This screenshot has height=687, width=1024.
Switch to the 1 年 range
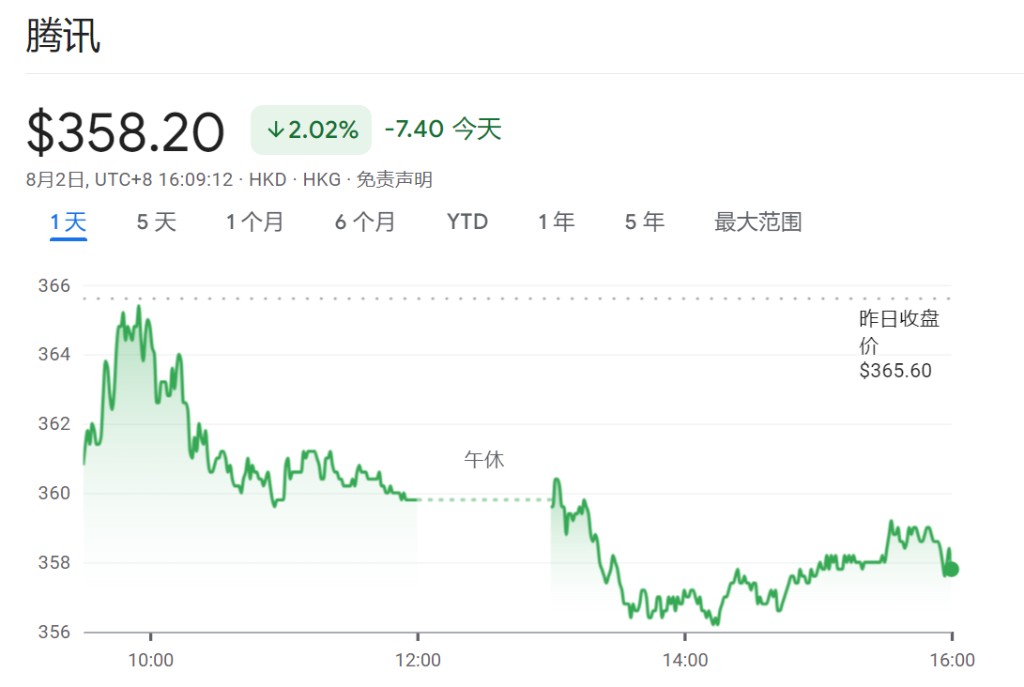click(556, 222)
